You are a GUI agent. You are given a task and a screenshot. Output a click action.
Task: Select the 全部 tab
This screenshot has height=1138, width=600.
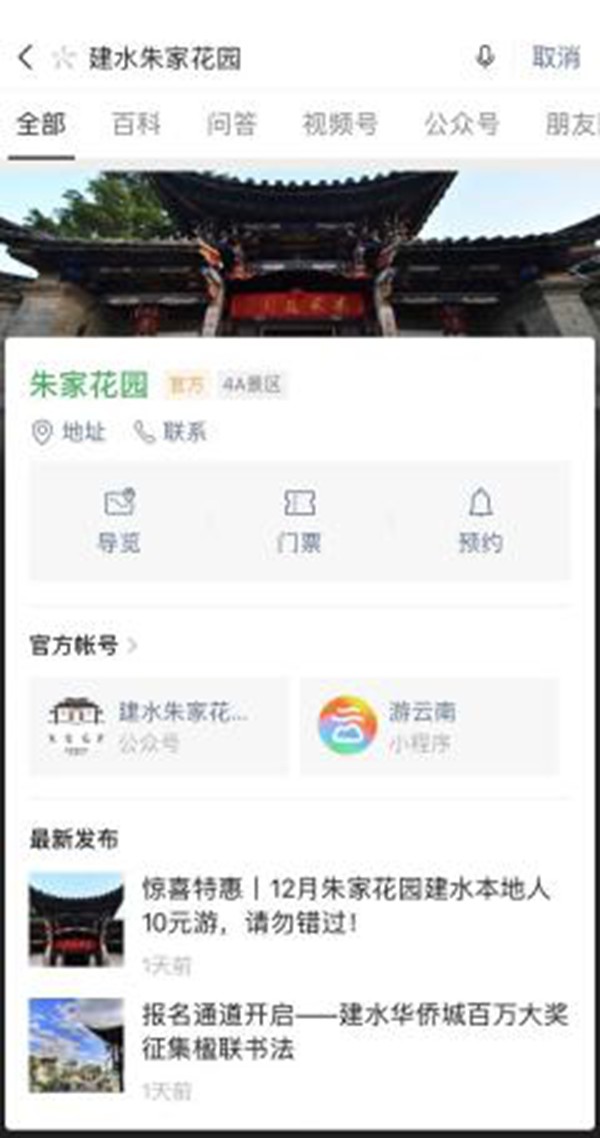click(x=42, y=125)
